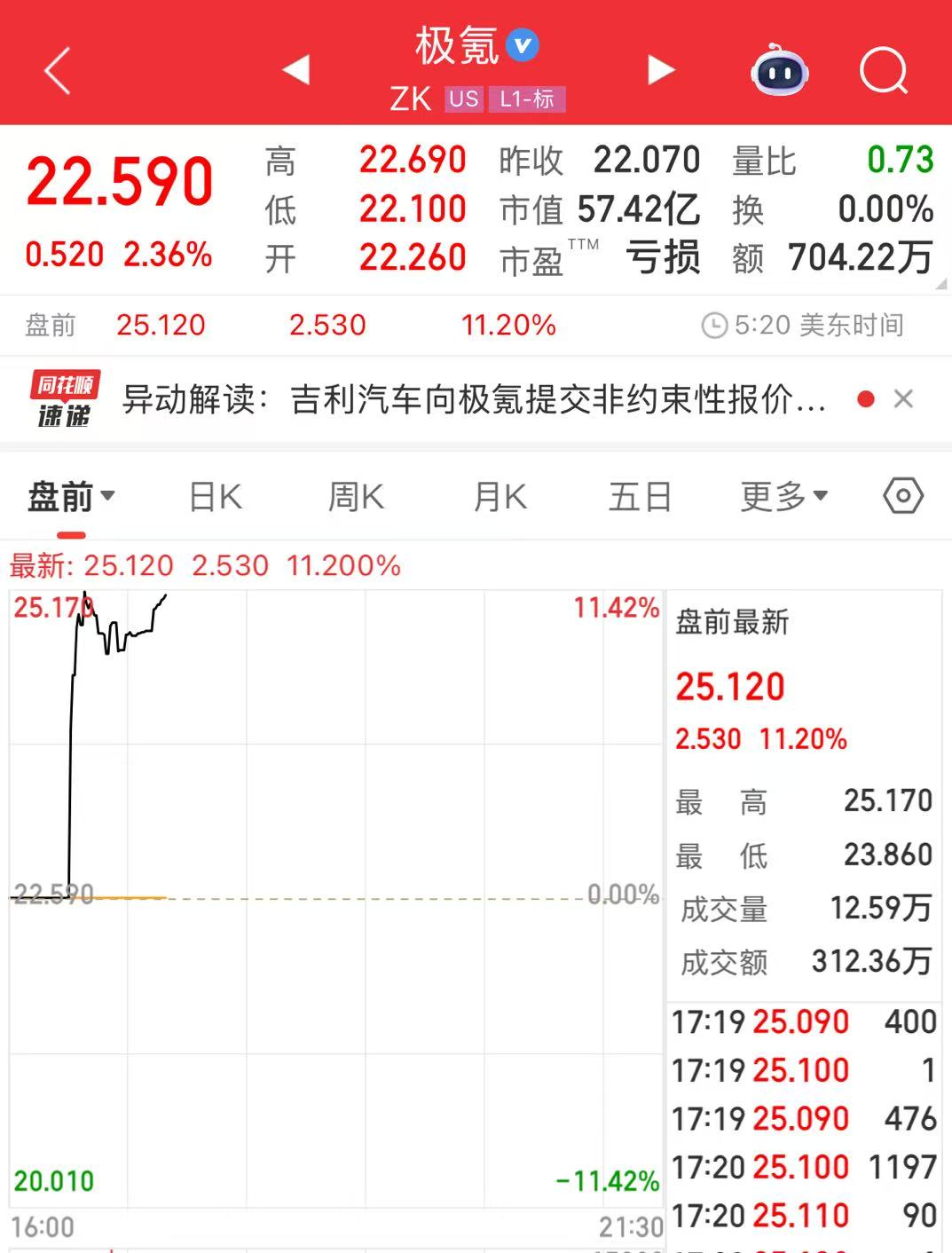Switch to the 月K chart
The width and height of the screenshot is (952, 1253).
(x=500, y=496)
